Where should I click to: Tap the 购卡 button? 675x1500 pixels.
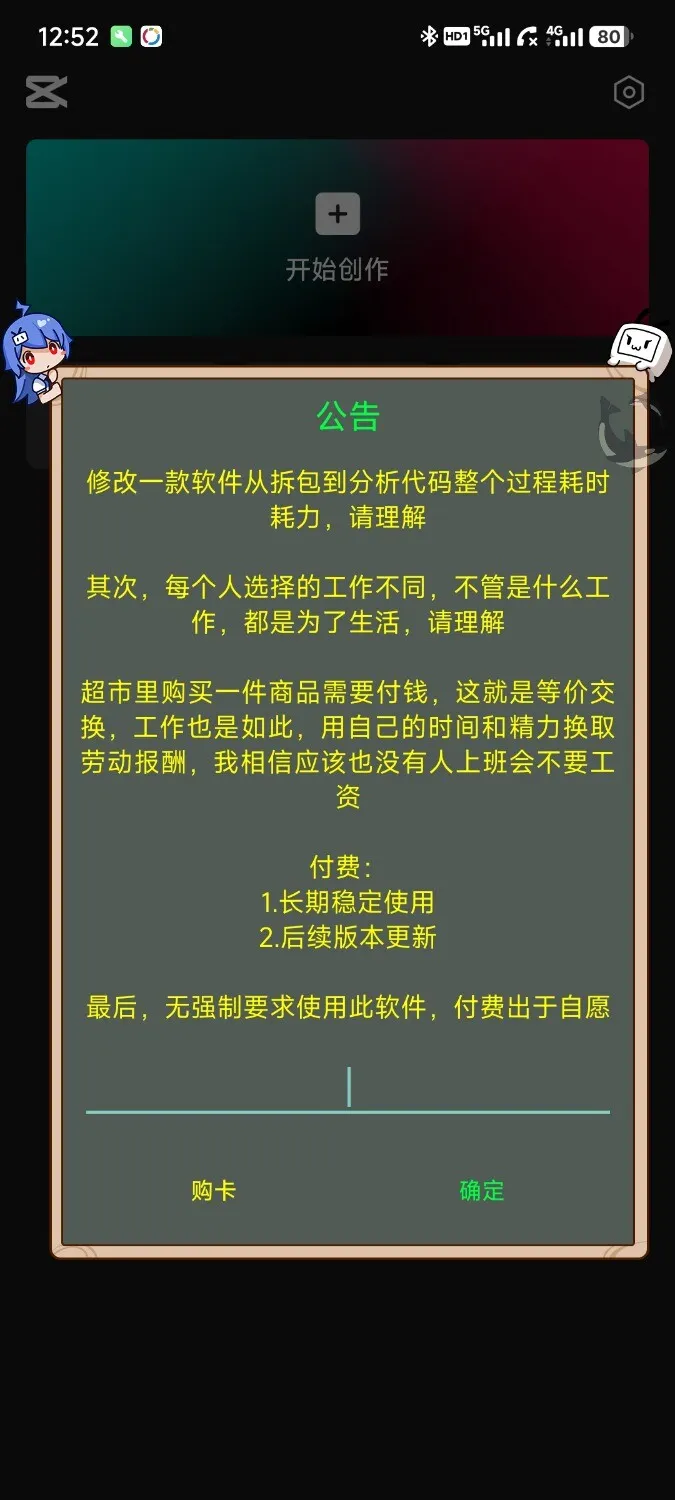click(x=213, y=1190)
